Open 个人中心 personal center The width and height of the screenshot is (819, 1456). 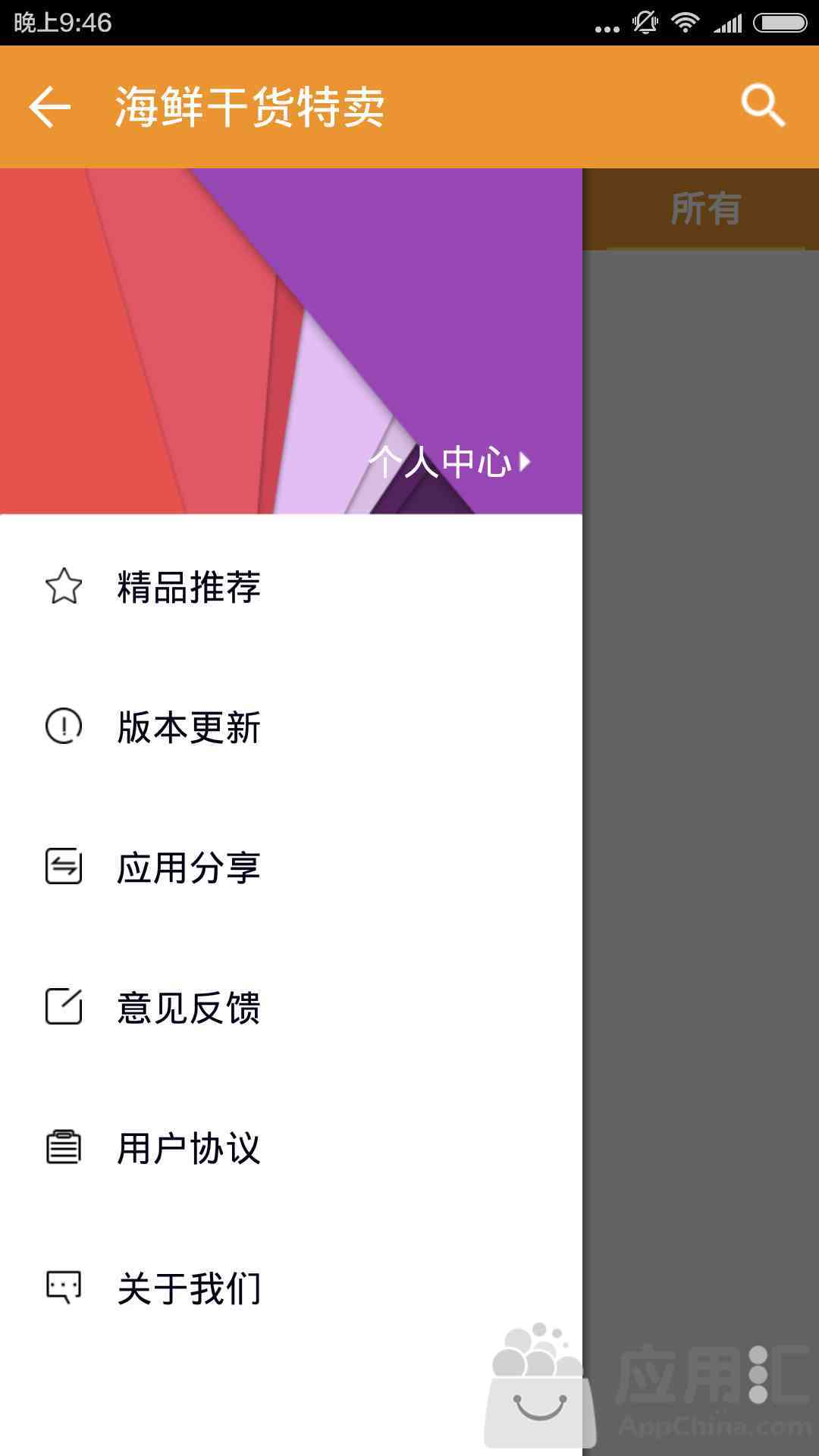(449, 462)
